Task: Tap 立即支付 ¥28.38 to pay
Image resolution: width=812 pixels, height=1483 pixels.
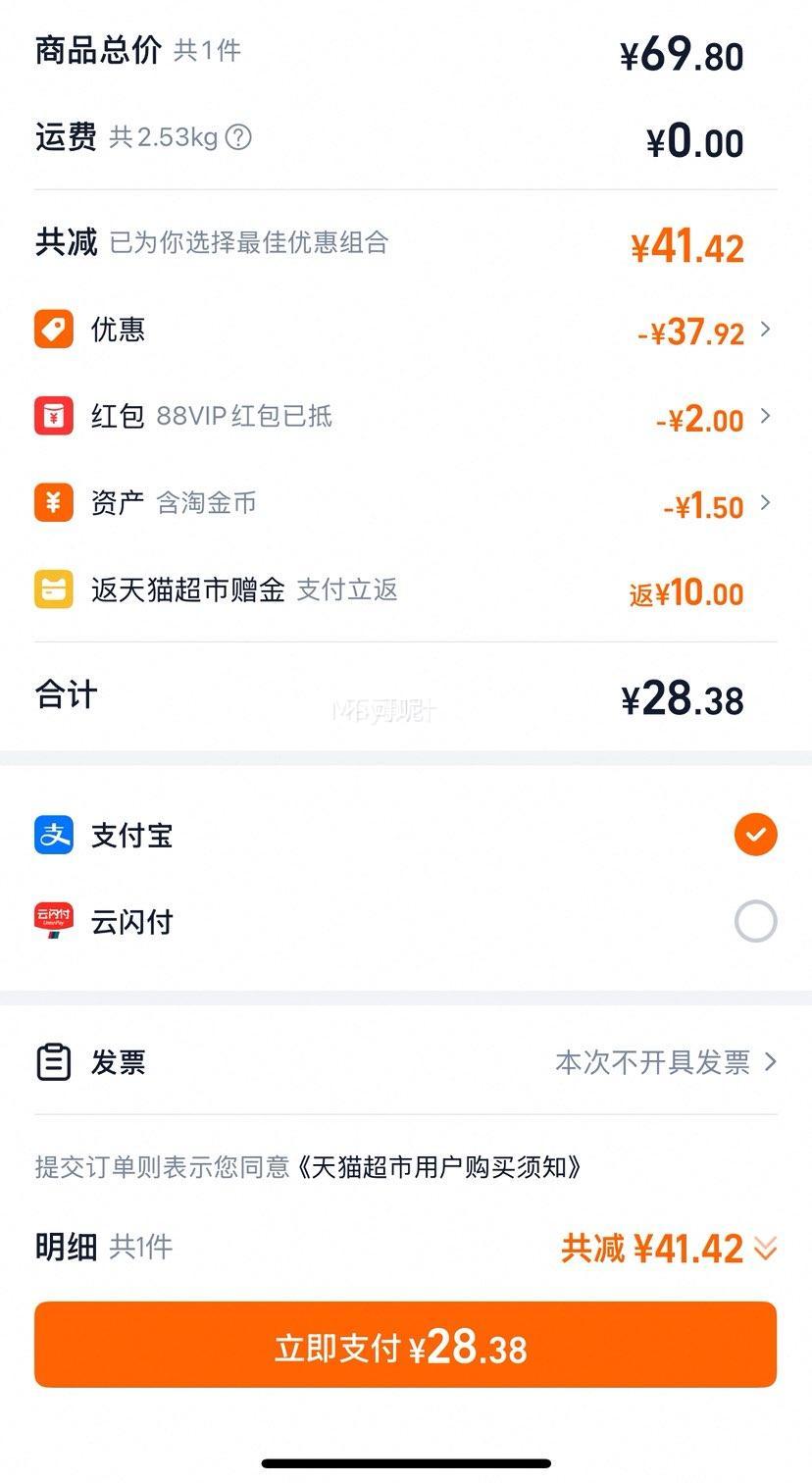Action: point(406,1345)
